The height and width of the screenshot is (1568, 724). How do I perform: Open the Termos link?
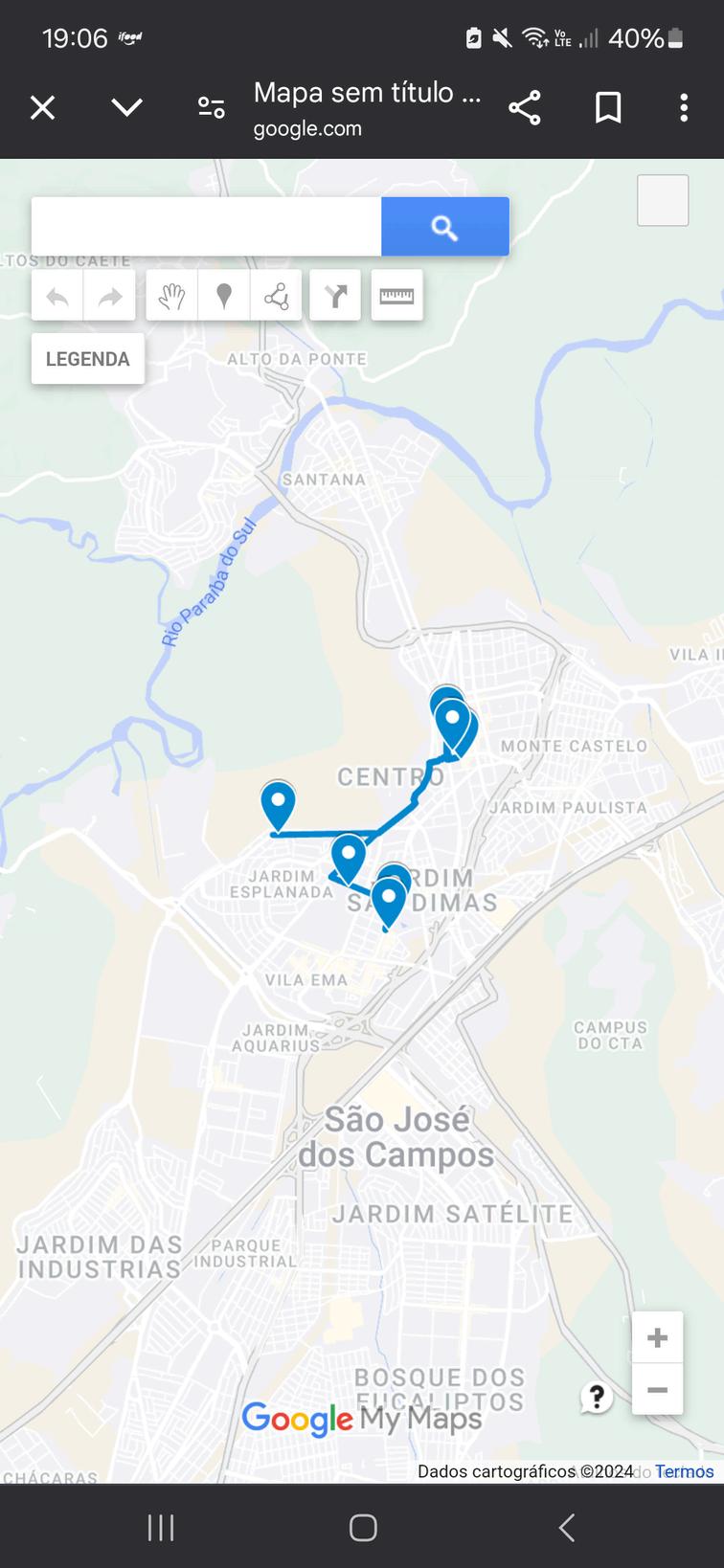[x=684, y=1471]
